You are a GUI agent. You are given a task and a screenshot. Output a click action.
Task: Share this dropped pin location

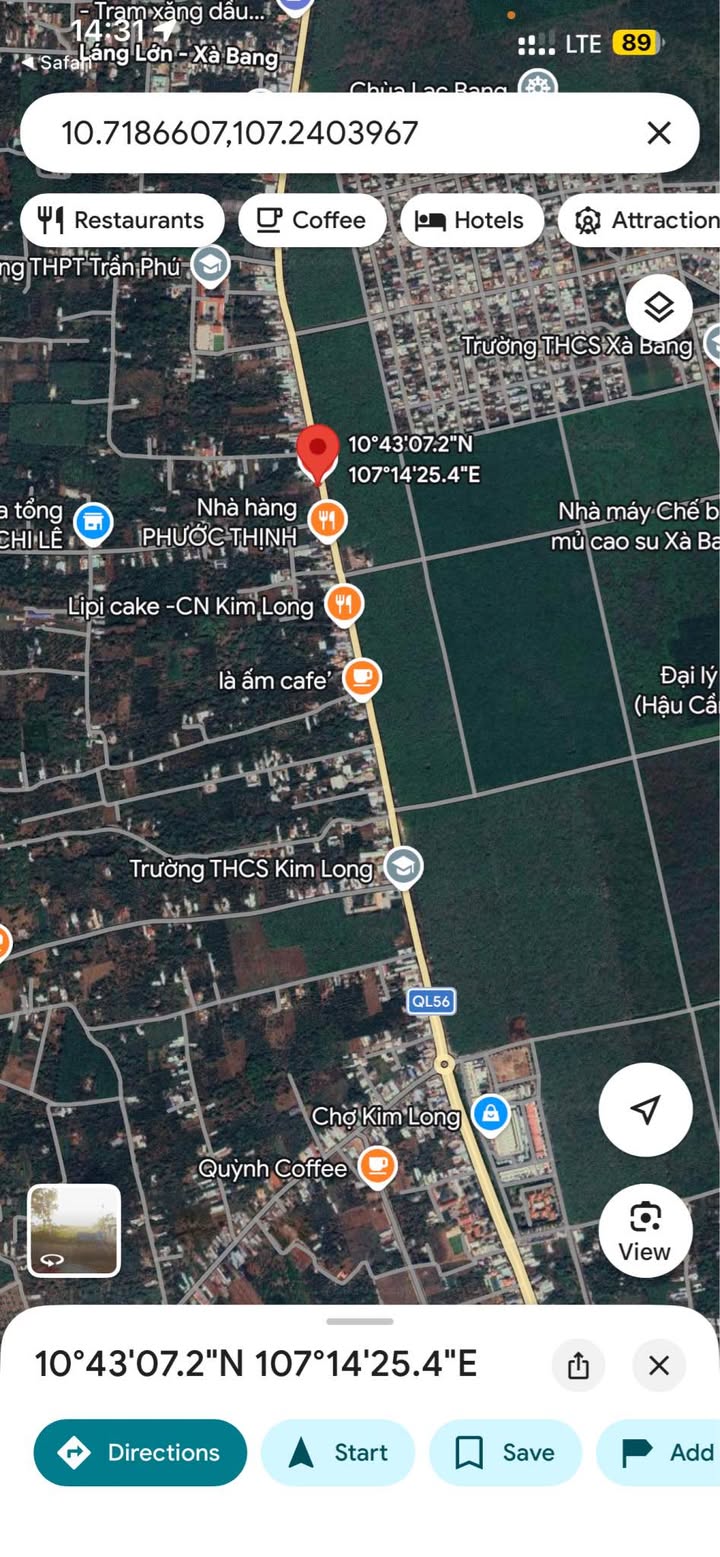[x=578, y=1365]
